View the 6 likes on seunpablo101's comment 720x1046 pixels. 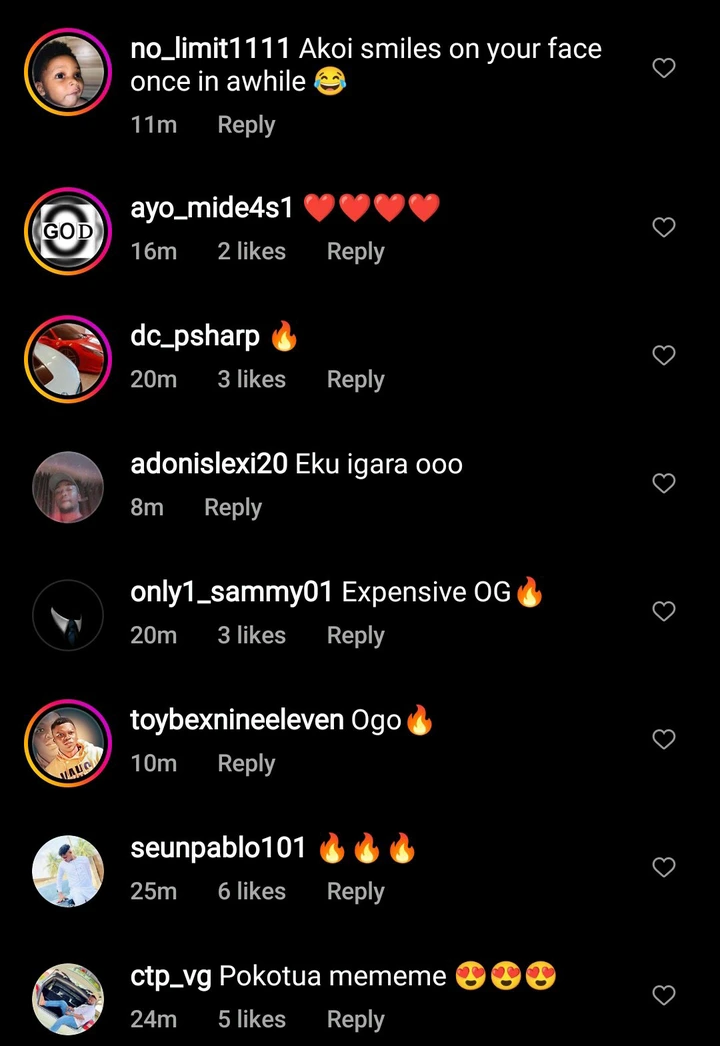point(251,892)
